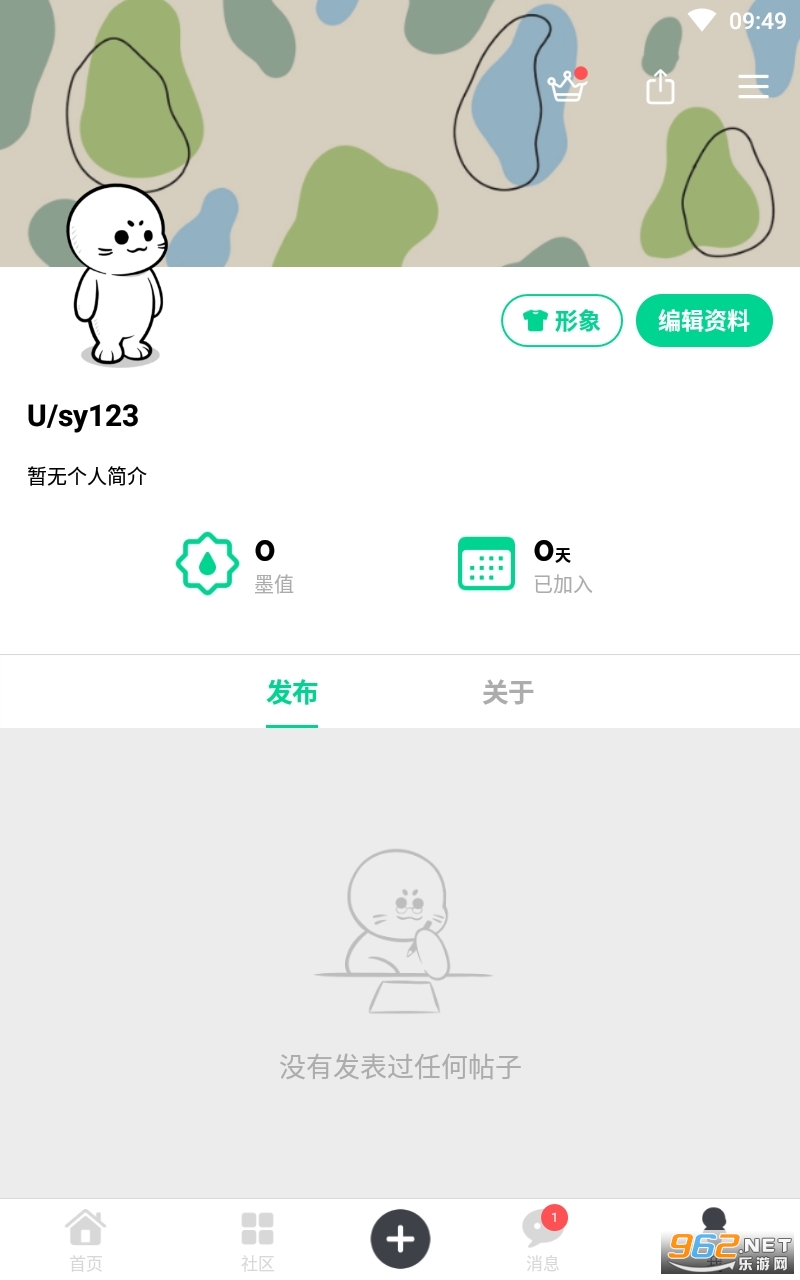Select the 发布 posts tab
The width and height of the screenshot is (800, 1280).
(x=291, y=692)
